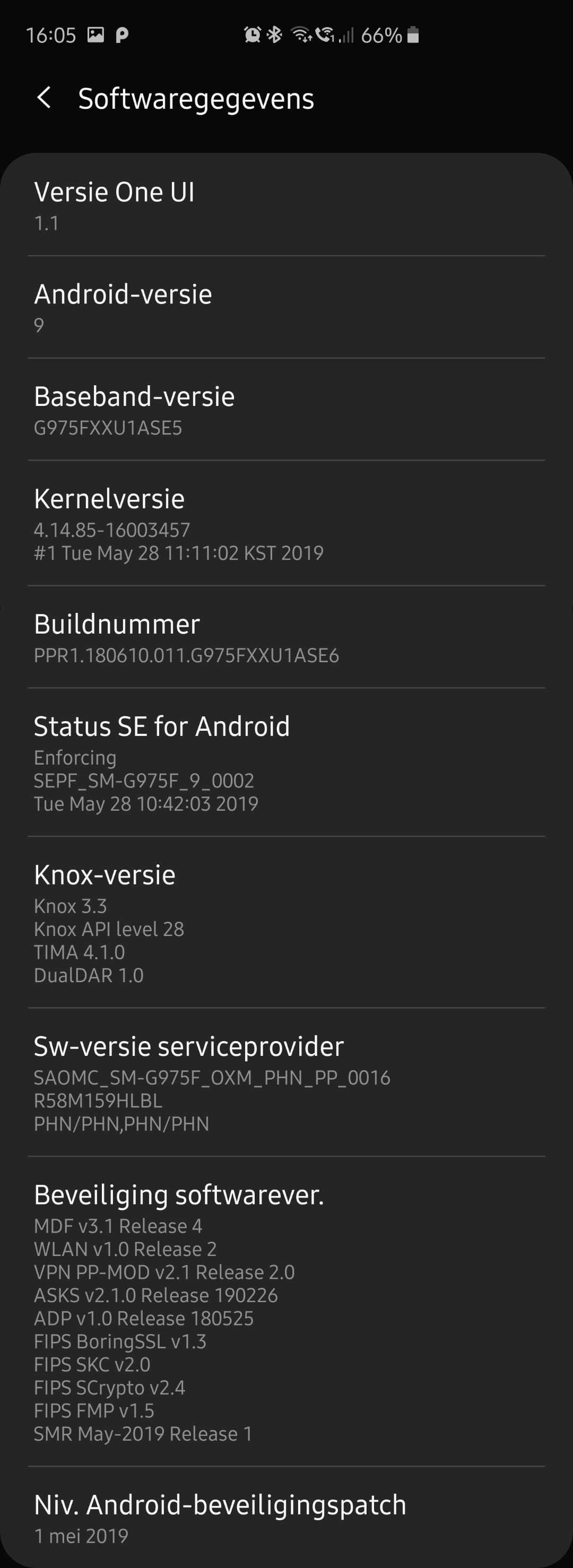Go back from Softwaregegevens
This screenshot has height=1568, width=573.
pyautogui.click(x=44, y=98)
